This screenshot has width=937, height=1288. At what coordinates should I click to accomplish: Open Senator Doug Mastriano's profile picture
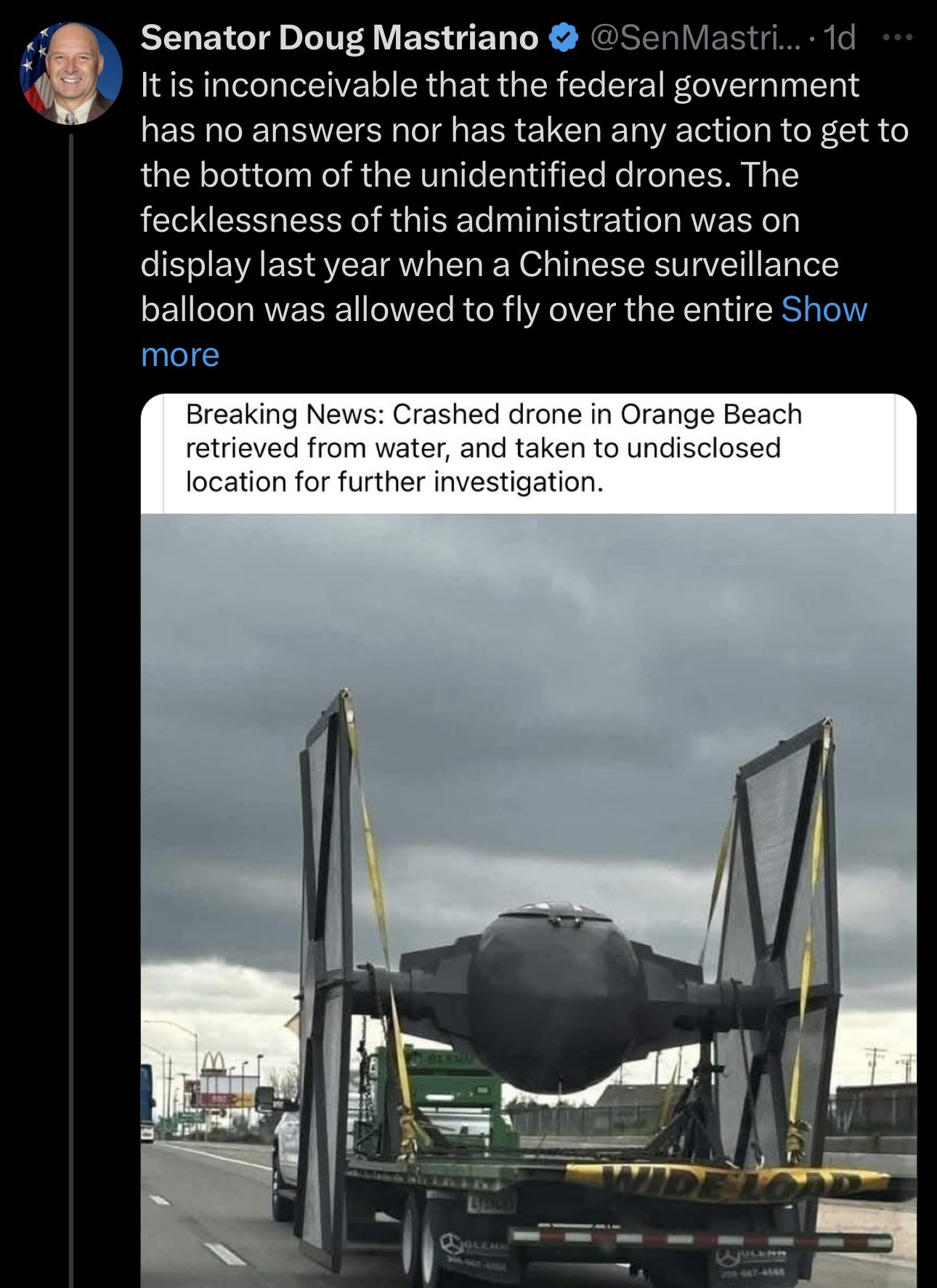click(70, 73)
